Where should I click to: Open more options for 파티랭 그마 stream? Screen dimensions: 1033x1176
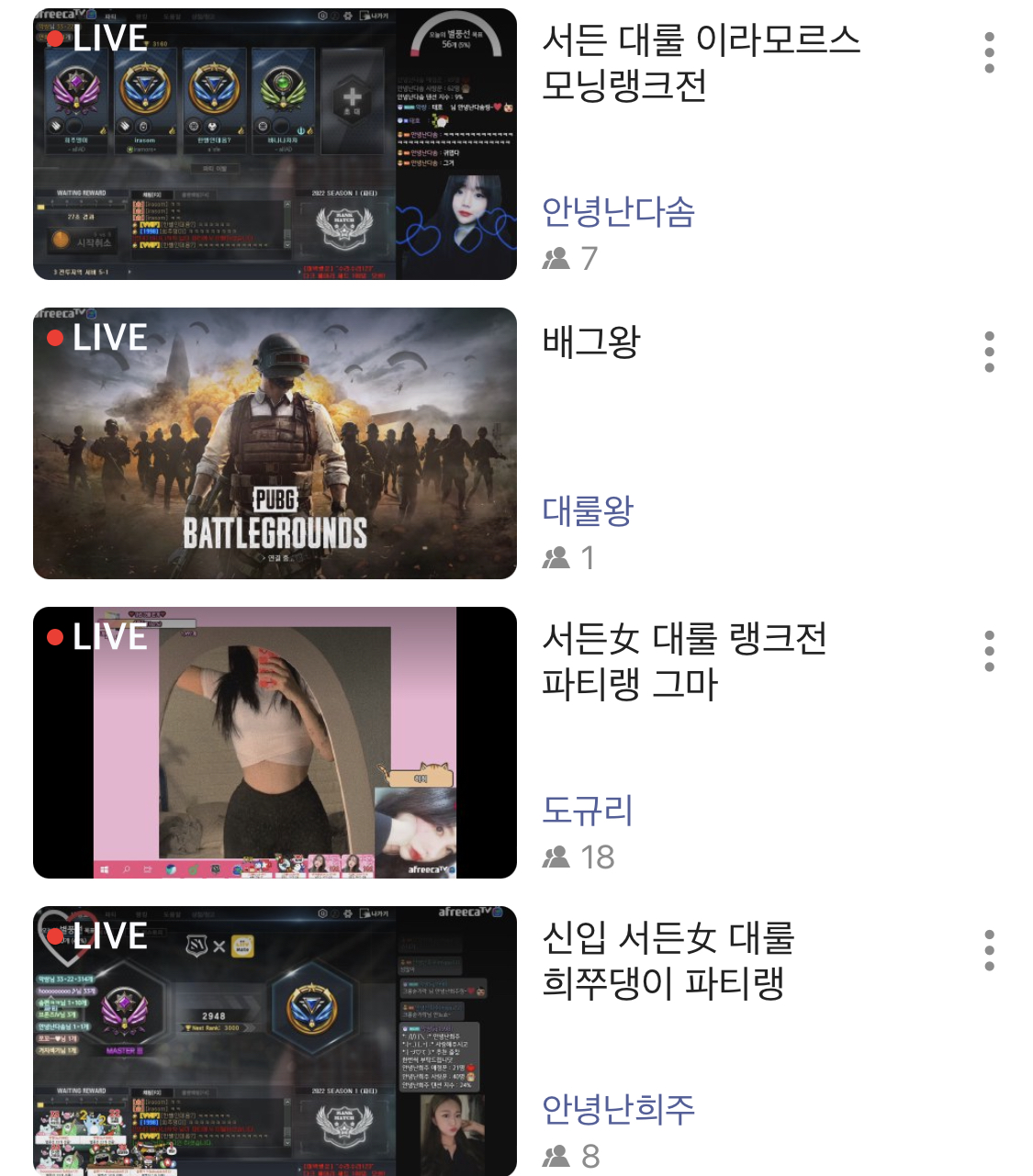[989, 651]
